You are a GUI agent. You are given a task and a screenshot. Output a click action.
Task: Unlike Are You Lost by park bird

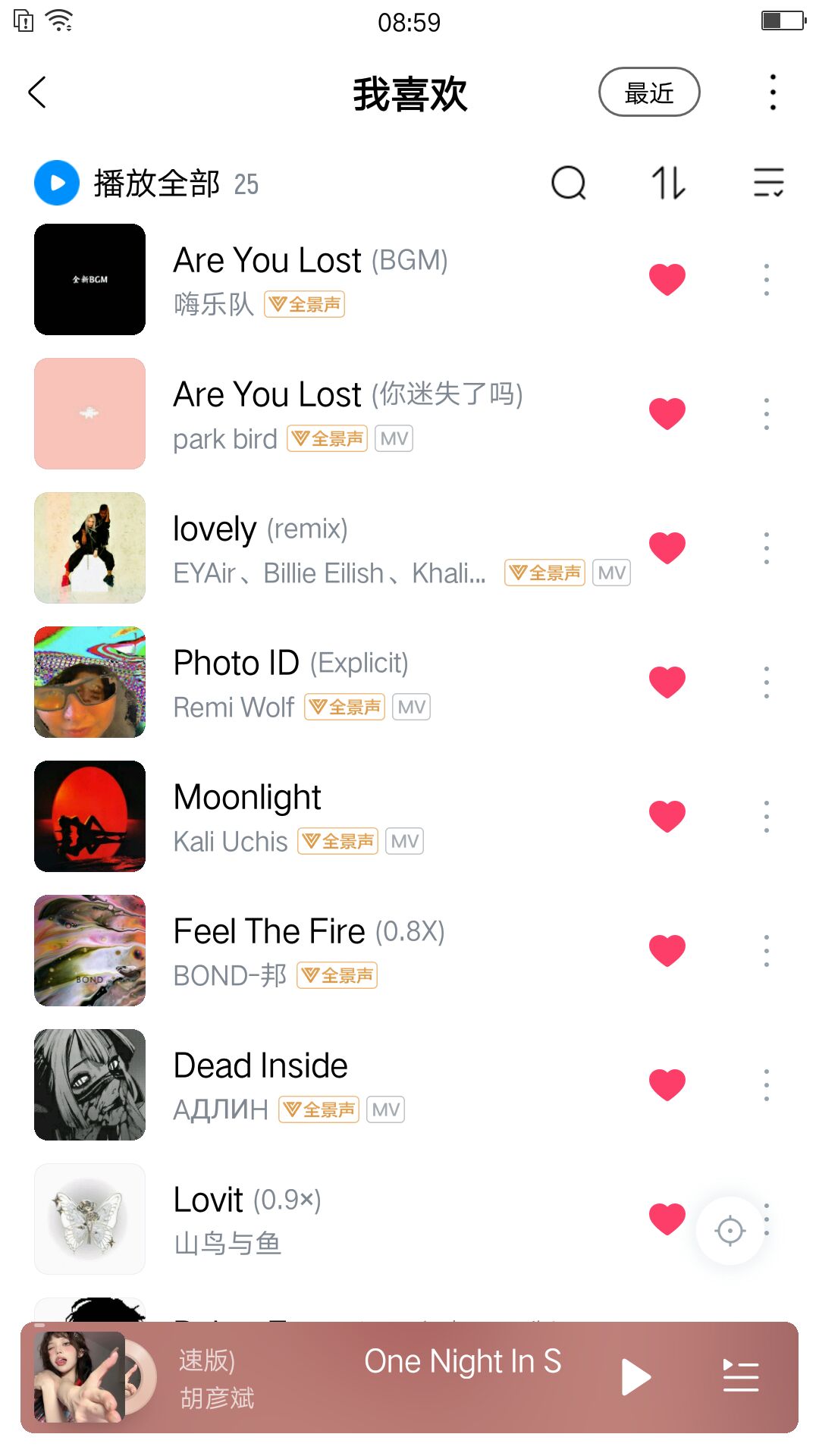click(667, 413)
